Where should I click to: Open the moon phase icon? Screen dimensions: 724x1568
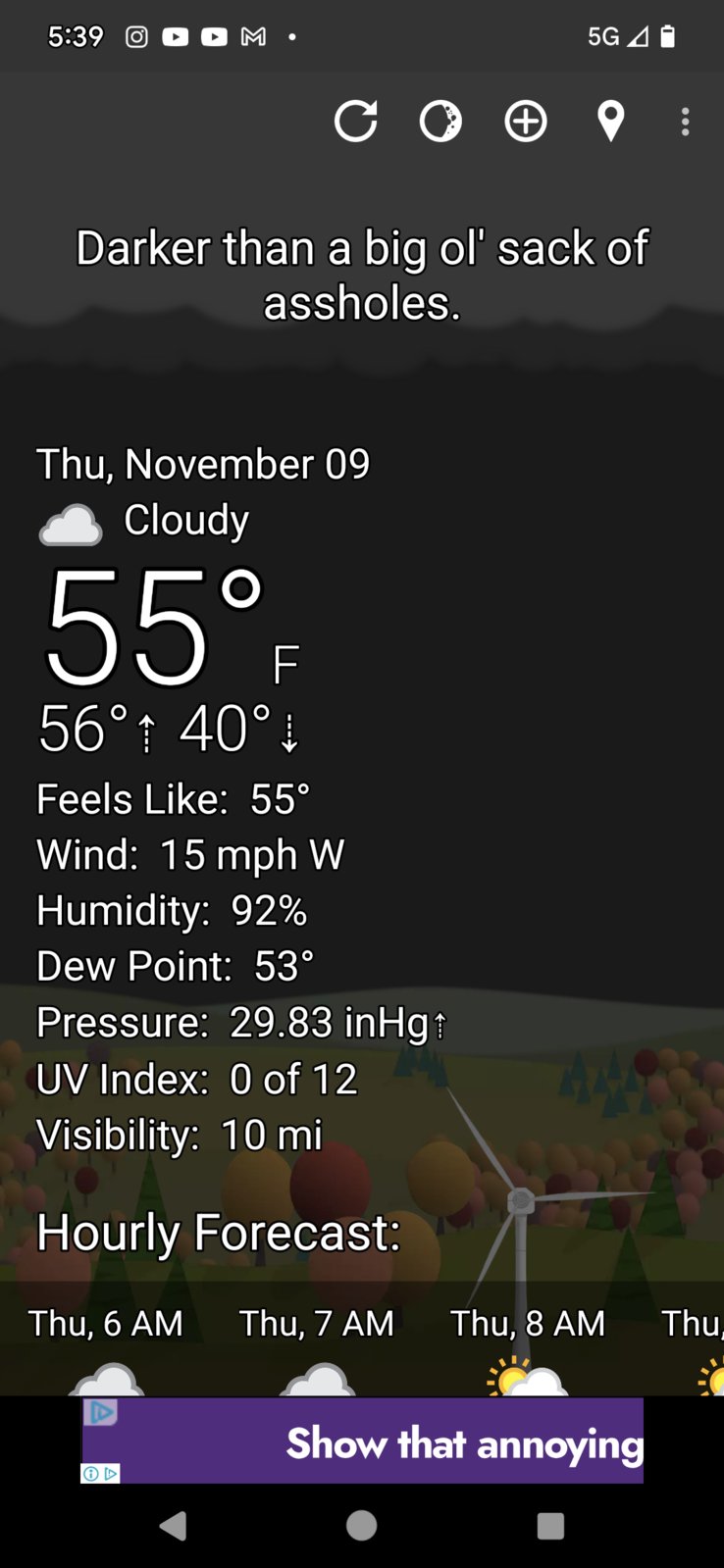coord(440,122)
